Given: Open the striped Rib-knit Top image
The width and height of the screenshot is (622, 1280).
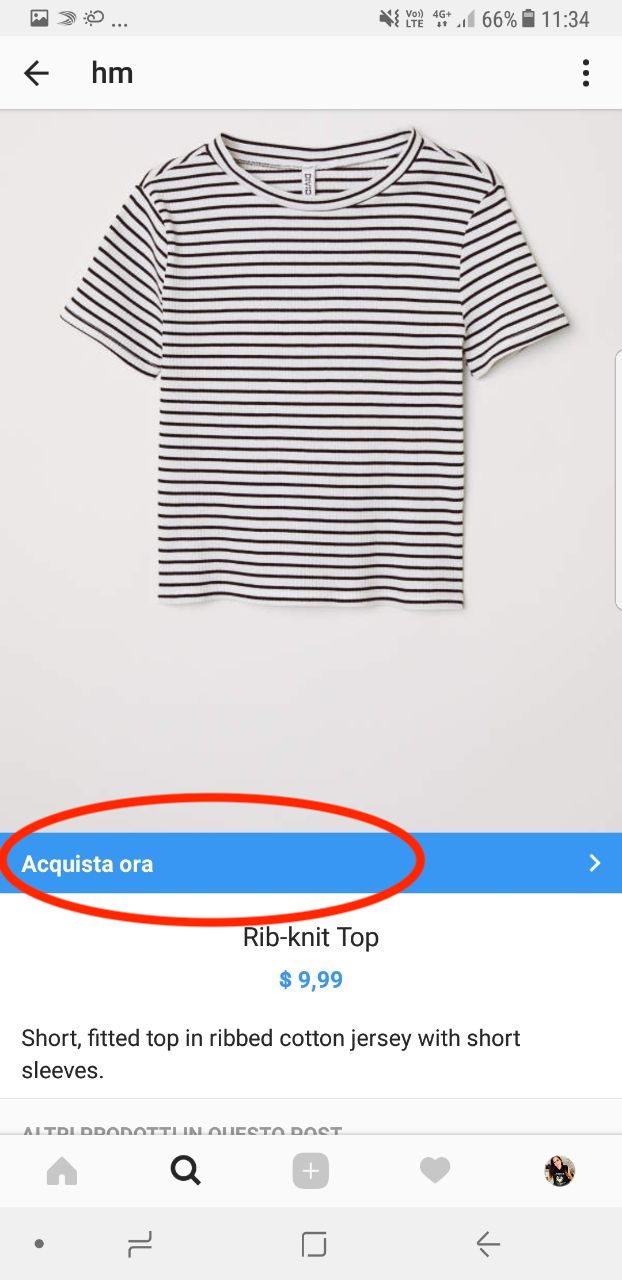Looking at the screenshot, I should (311, 471).
